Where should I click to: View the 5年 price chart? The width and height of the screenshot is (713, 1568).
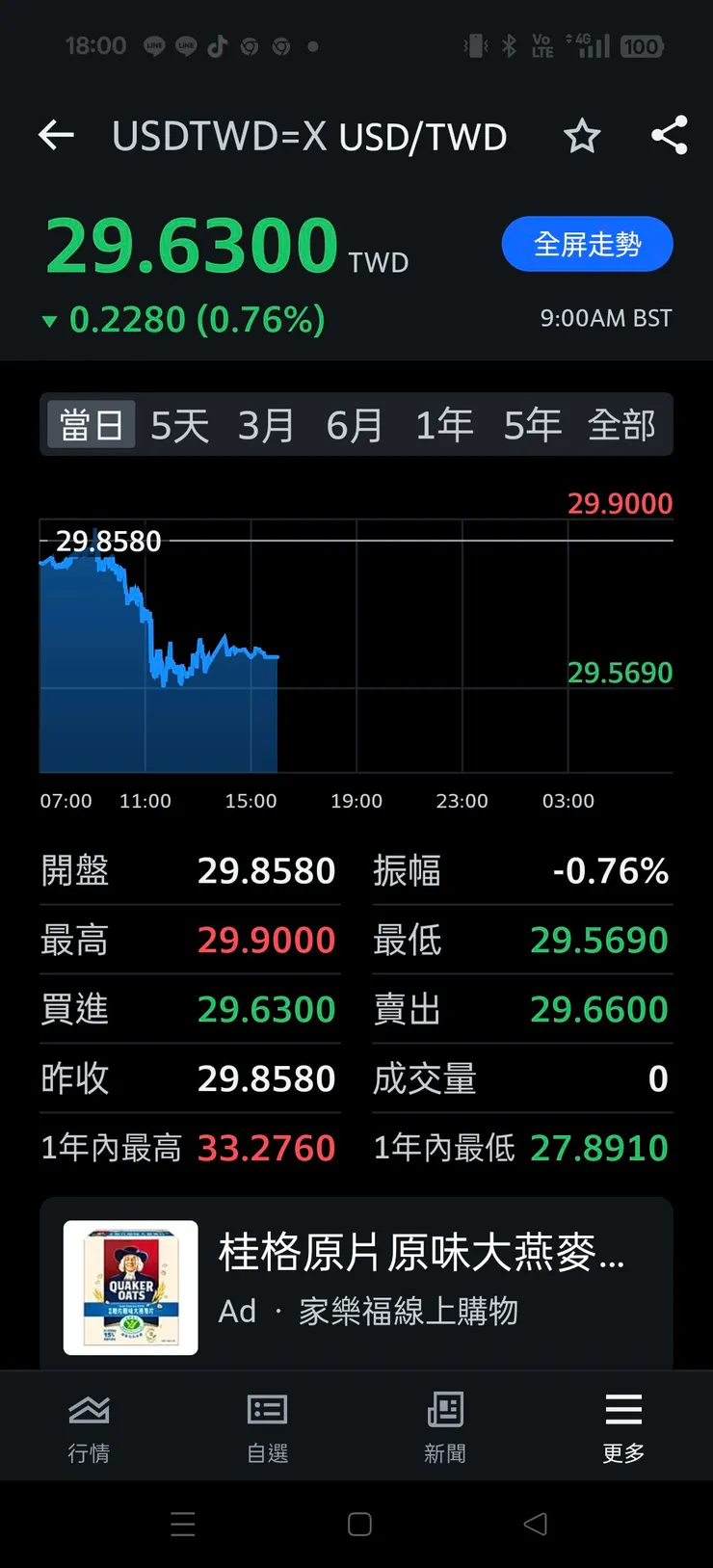tap(531, 424)
